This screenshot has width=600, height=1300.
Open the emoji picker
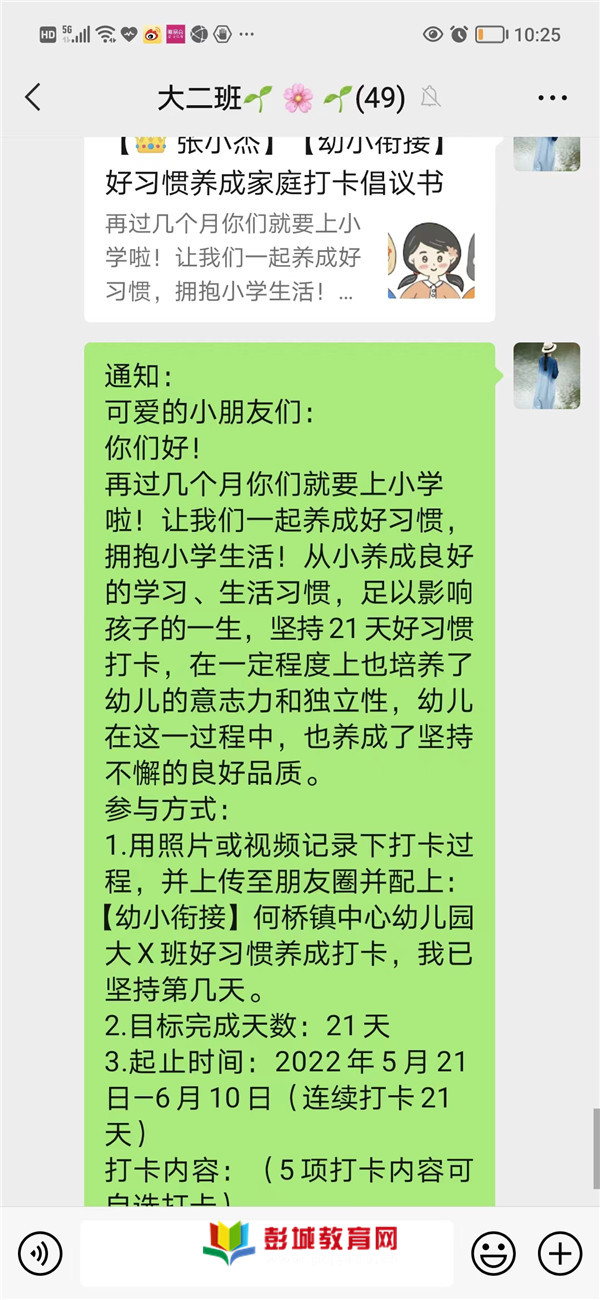[493, 1252]
